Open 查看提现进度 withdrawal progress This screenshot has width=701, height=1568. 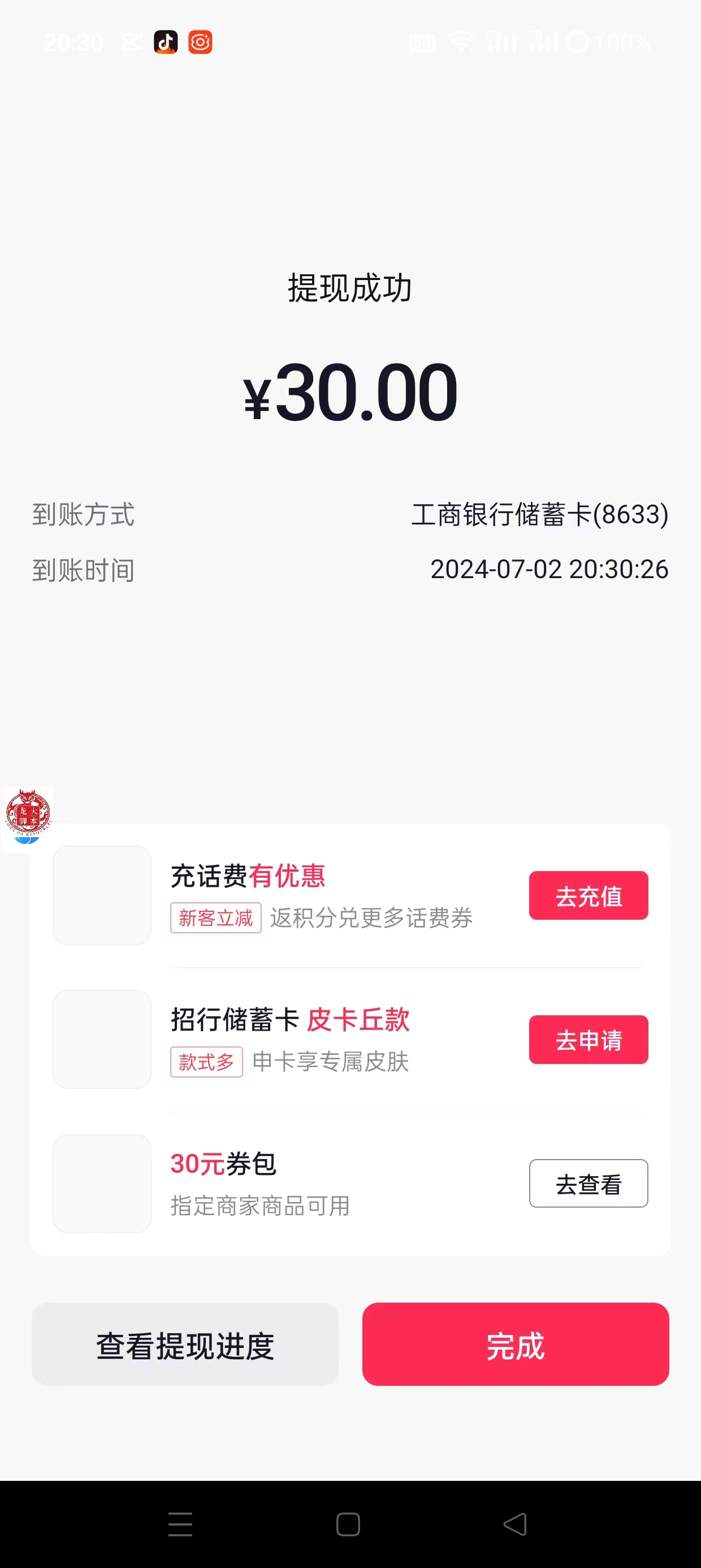184,1345
